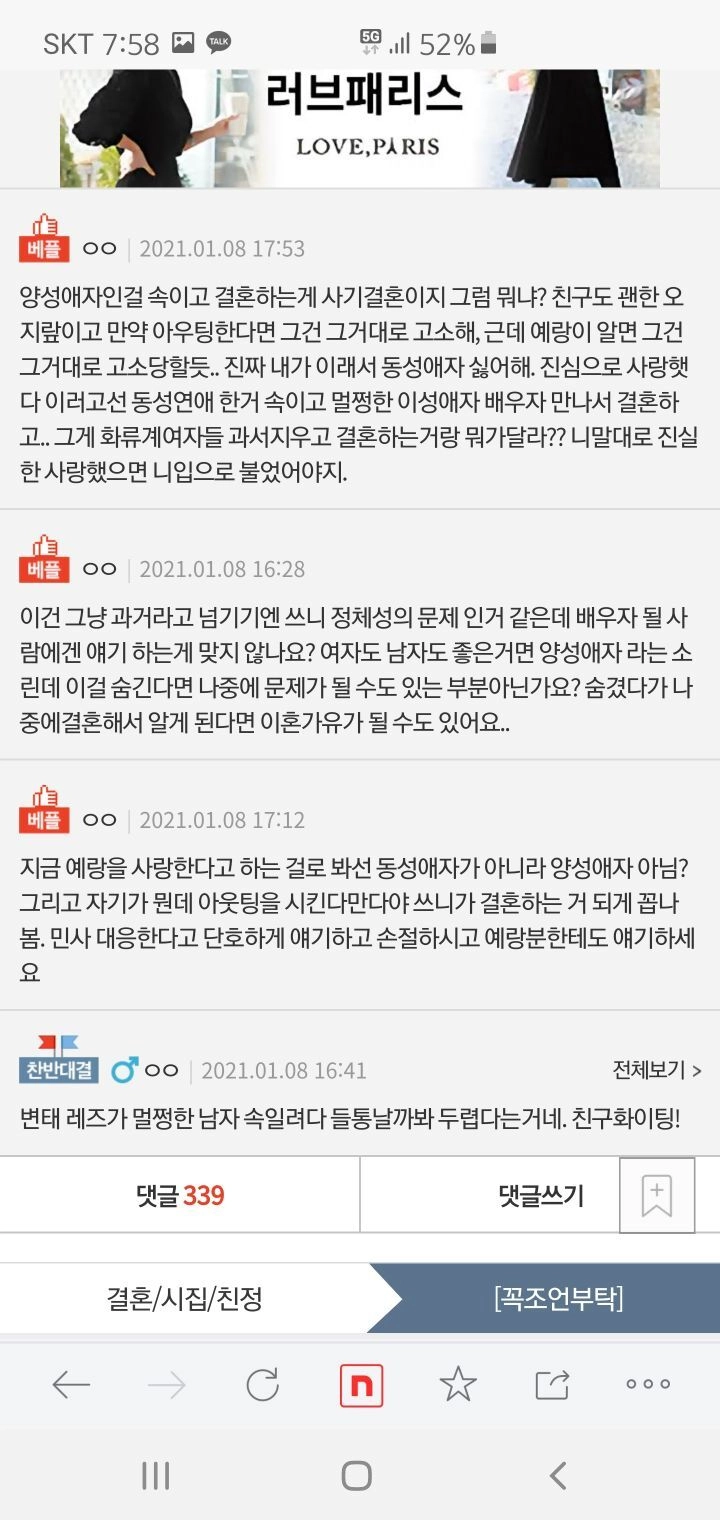The width and height of the screenshot is (720, 1520).
Task: Add the page to favorites star
Action: pyautogui.click(x=458, y=1385)
